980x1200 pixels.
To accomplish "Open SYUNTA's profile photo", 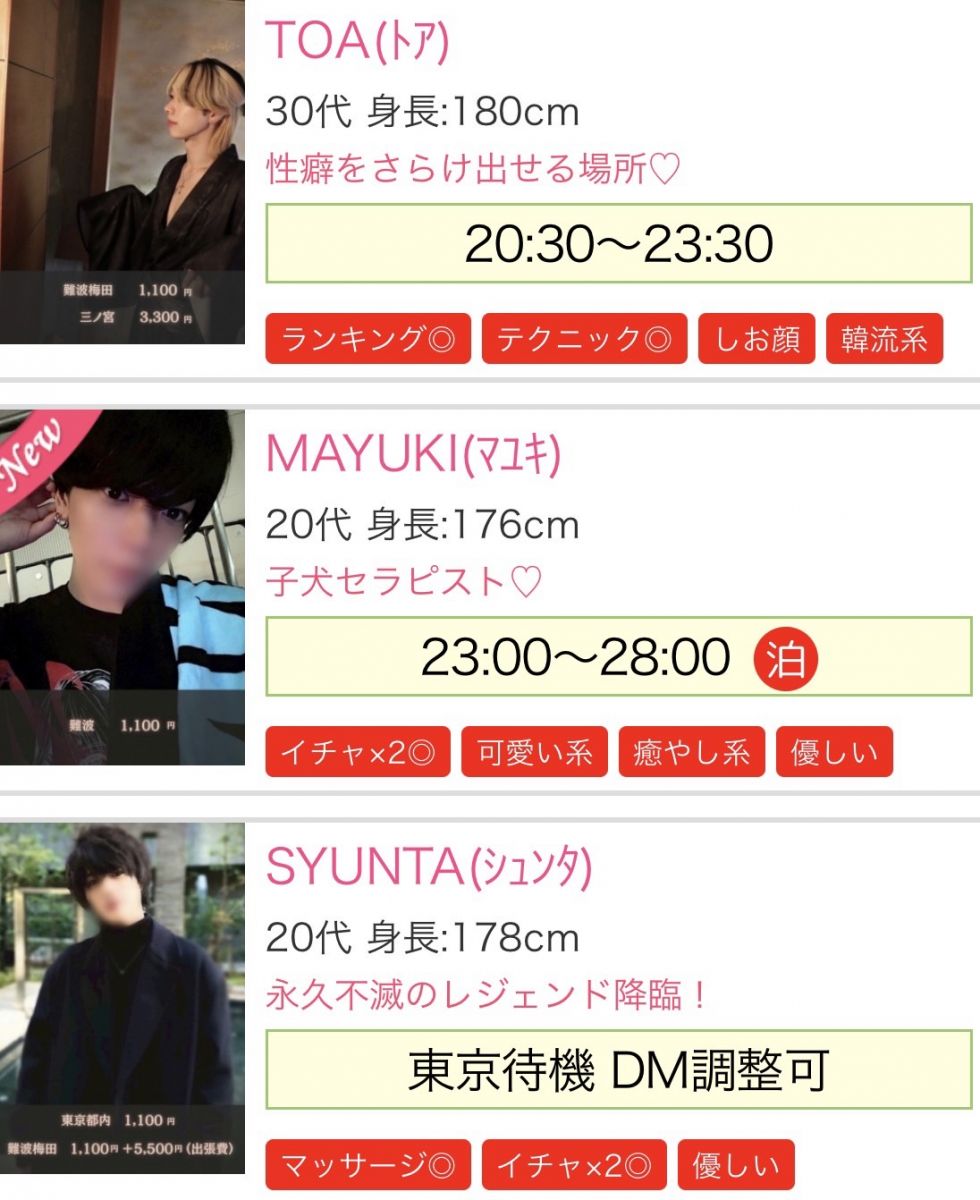I will tap(122, 998).
